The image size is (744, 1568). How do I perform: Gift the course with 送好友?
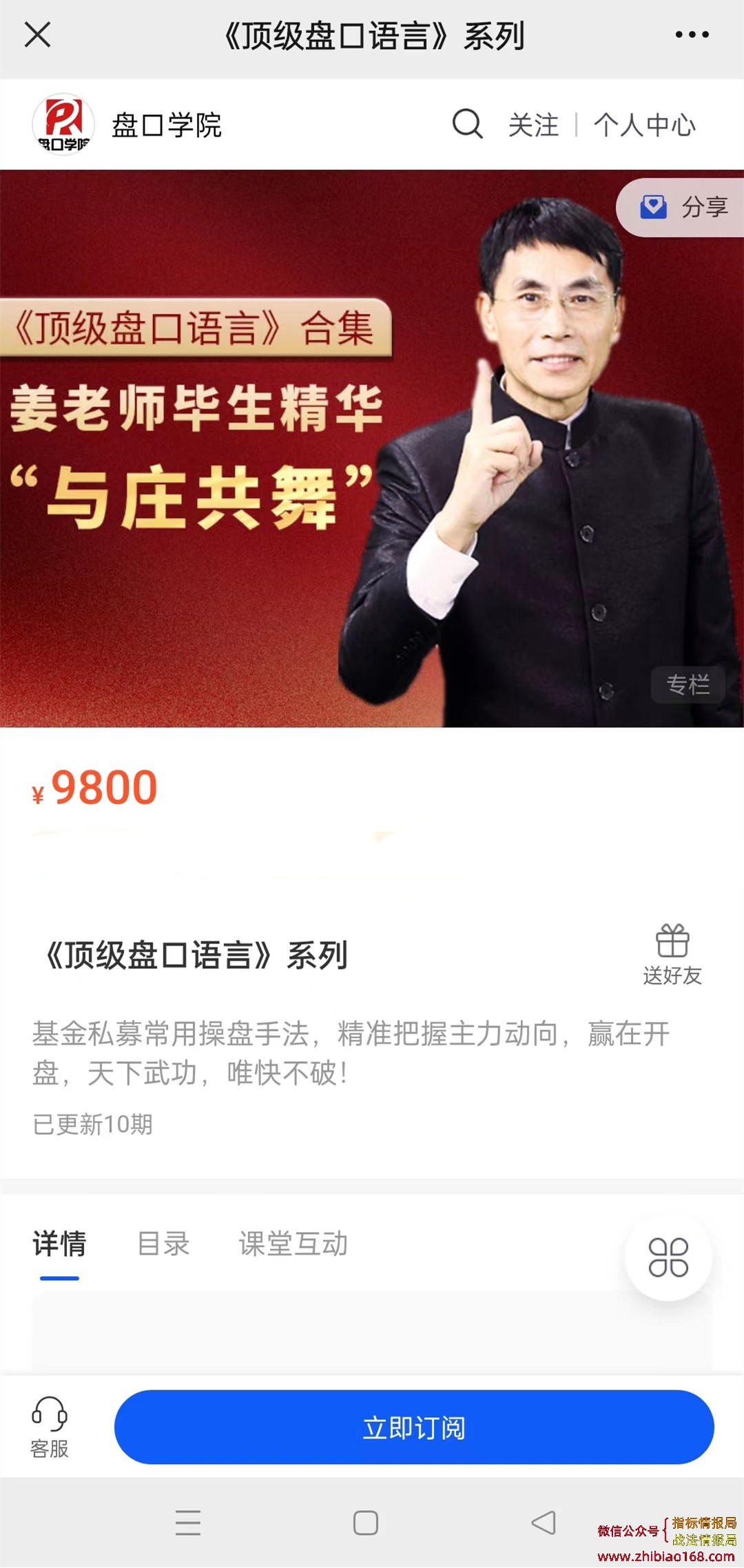[672, 954]
